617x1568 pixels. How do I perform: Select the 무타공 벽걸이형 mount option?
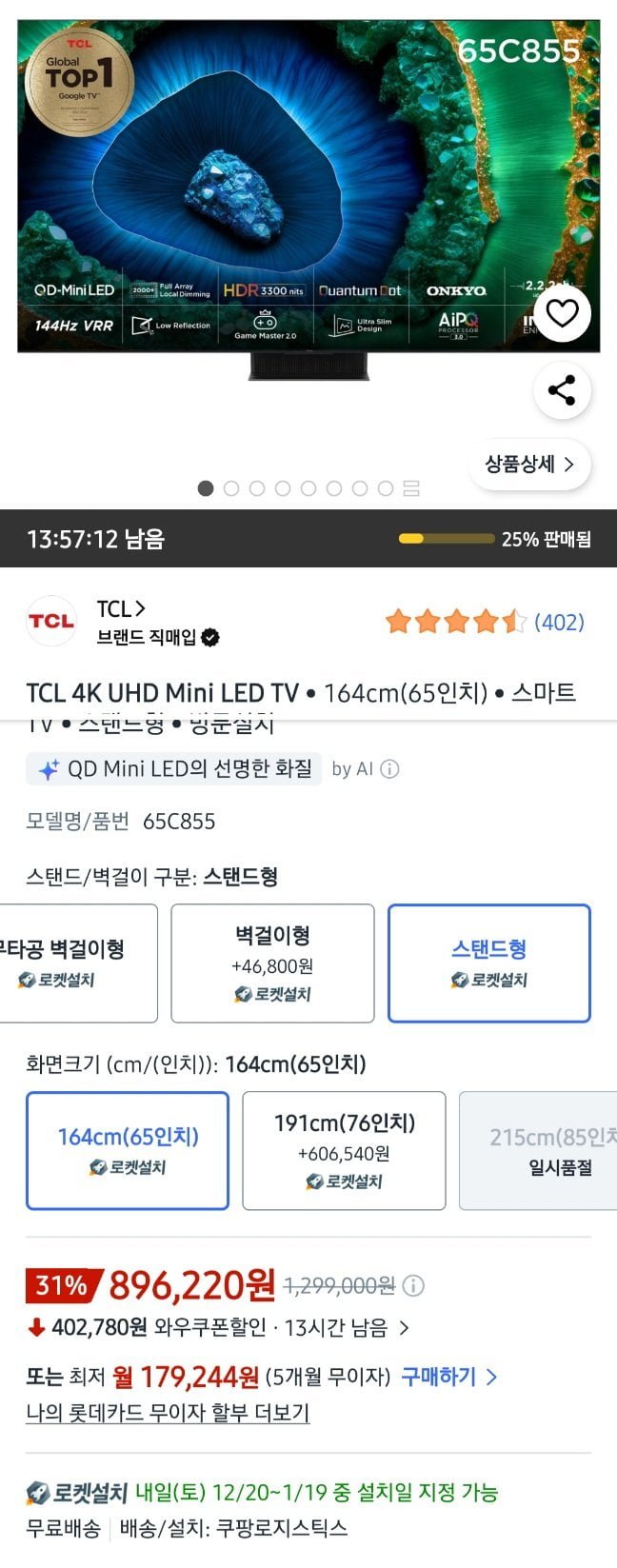(76, 963)
